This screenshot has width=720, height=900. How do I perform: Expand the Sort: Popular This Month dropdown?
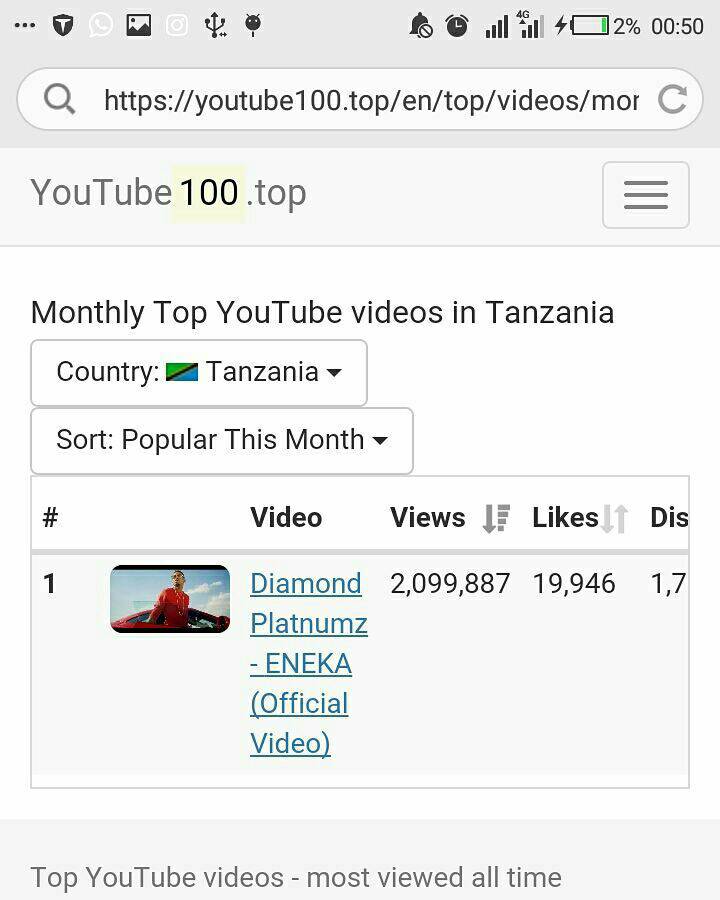tap(221, 440)
